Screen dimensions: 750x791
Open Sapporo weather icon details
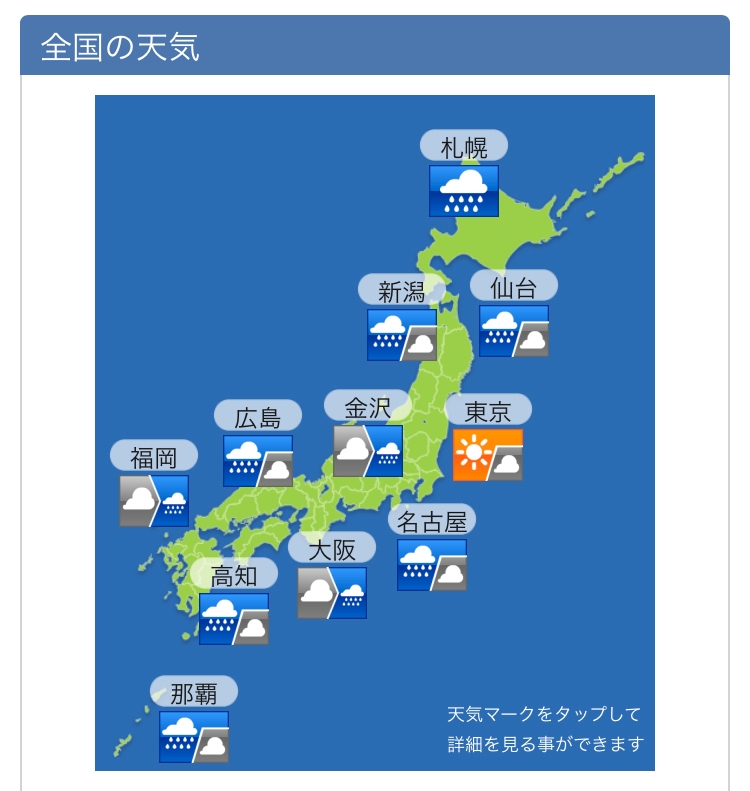pyautogui.click(x=464, y=191)
